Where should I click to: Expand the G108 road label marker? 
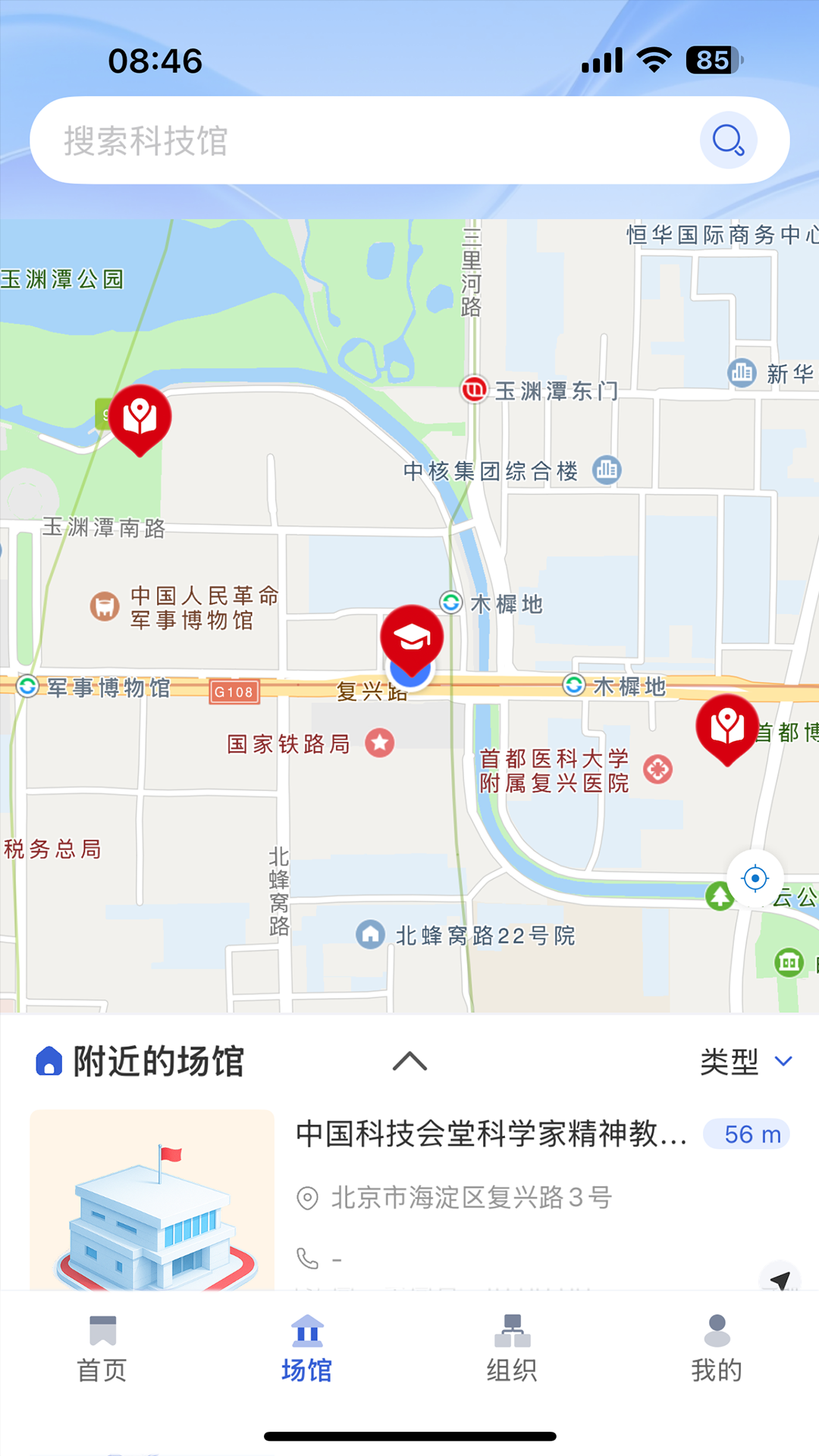tap(234, 692)
